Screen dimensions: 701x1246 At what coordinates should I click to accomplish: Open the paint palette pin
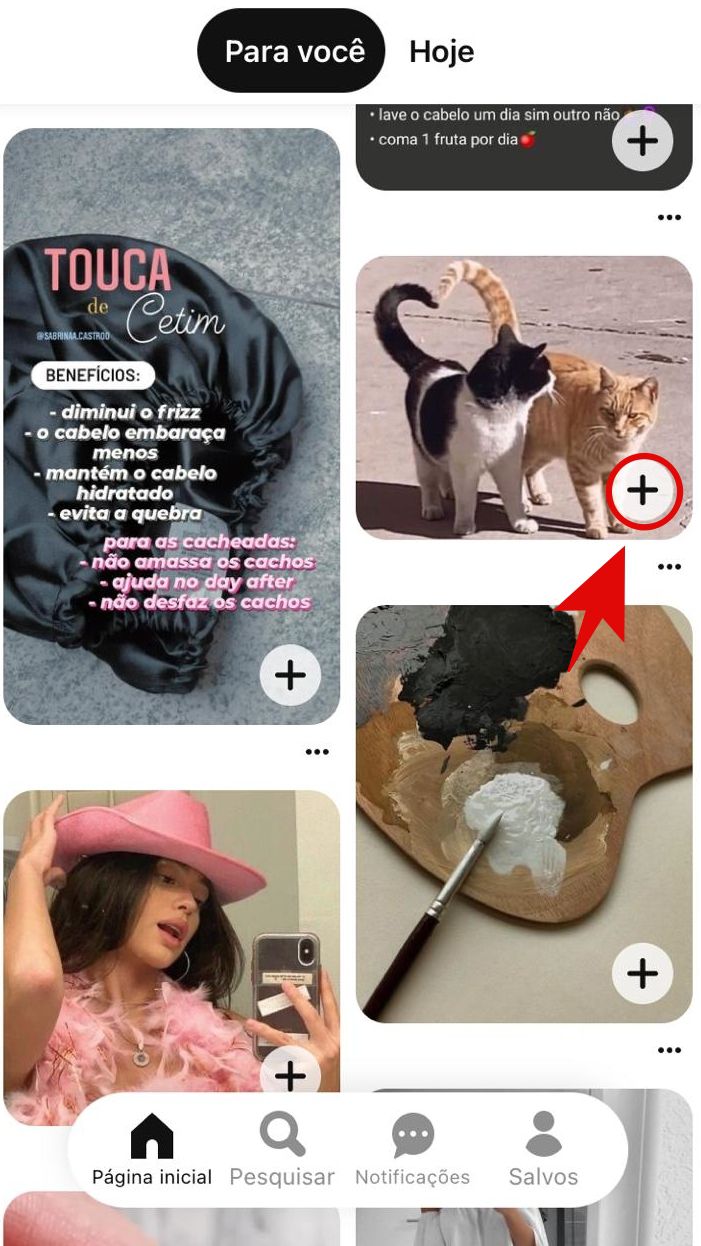coord(500,800)
